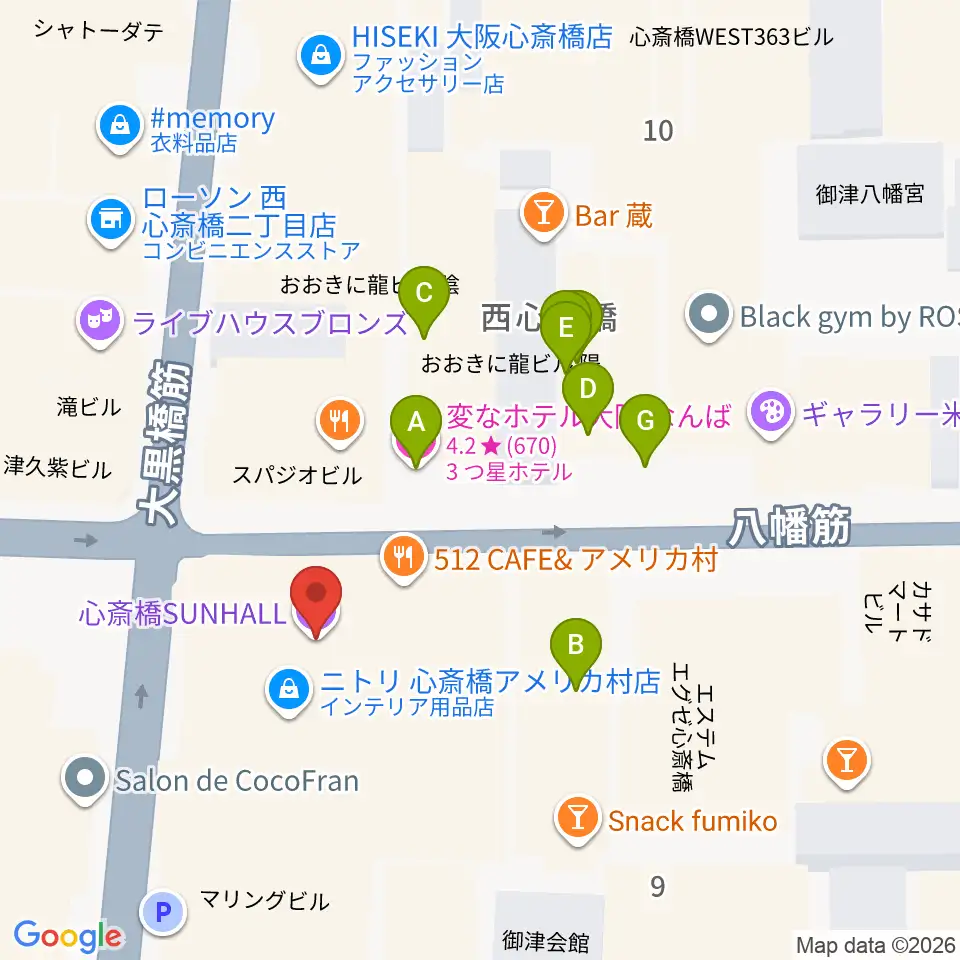
Task: Open the red pin at 心斎橋SUNHALL
Action: [316, 602]
